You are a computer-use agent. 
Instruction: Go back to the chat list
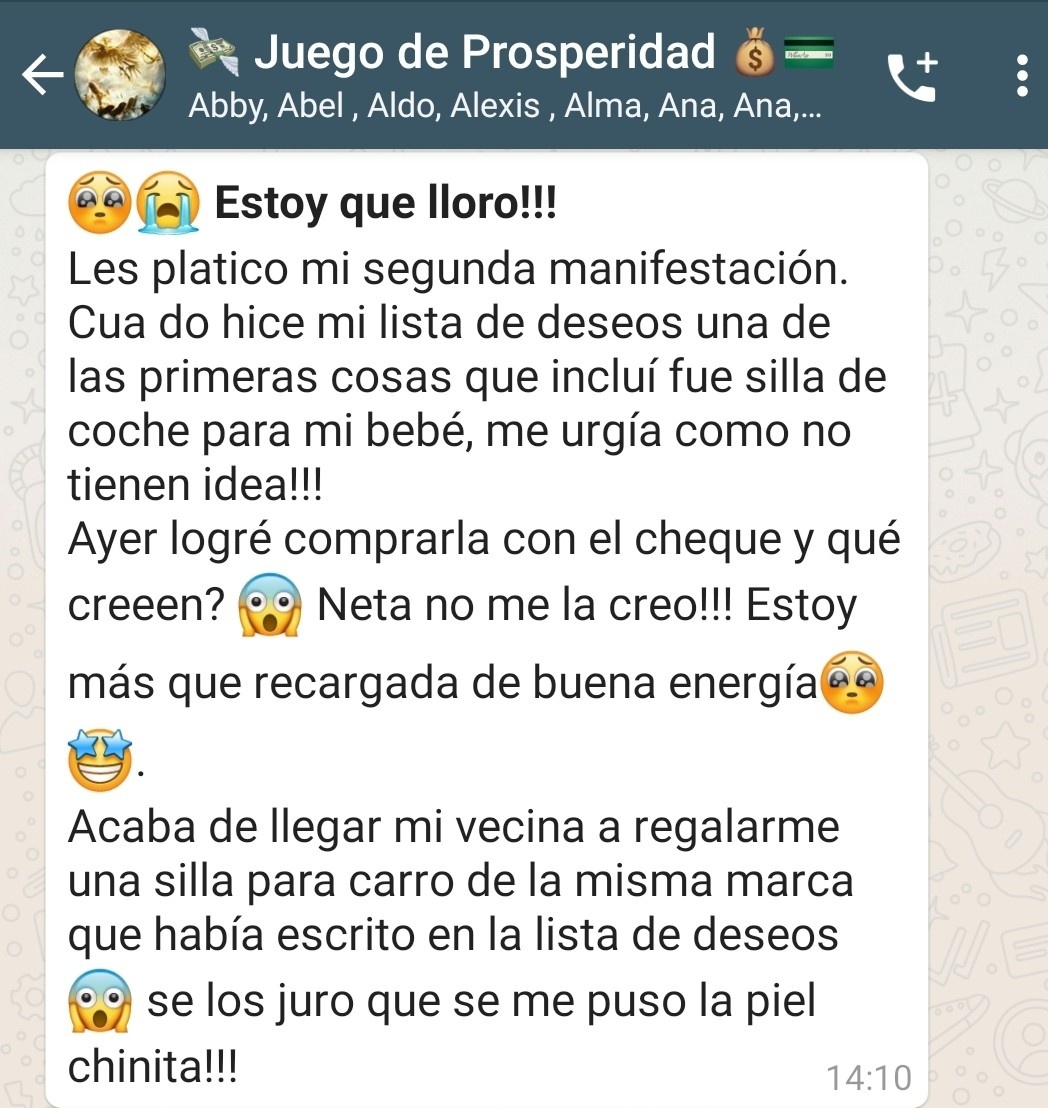point(40,76)
